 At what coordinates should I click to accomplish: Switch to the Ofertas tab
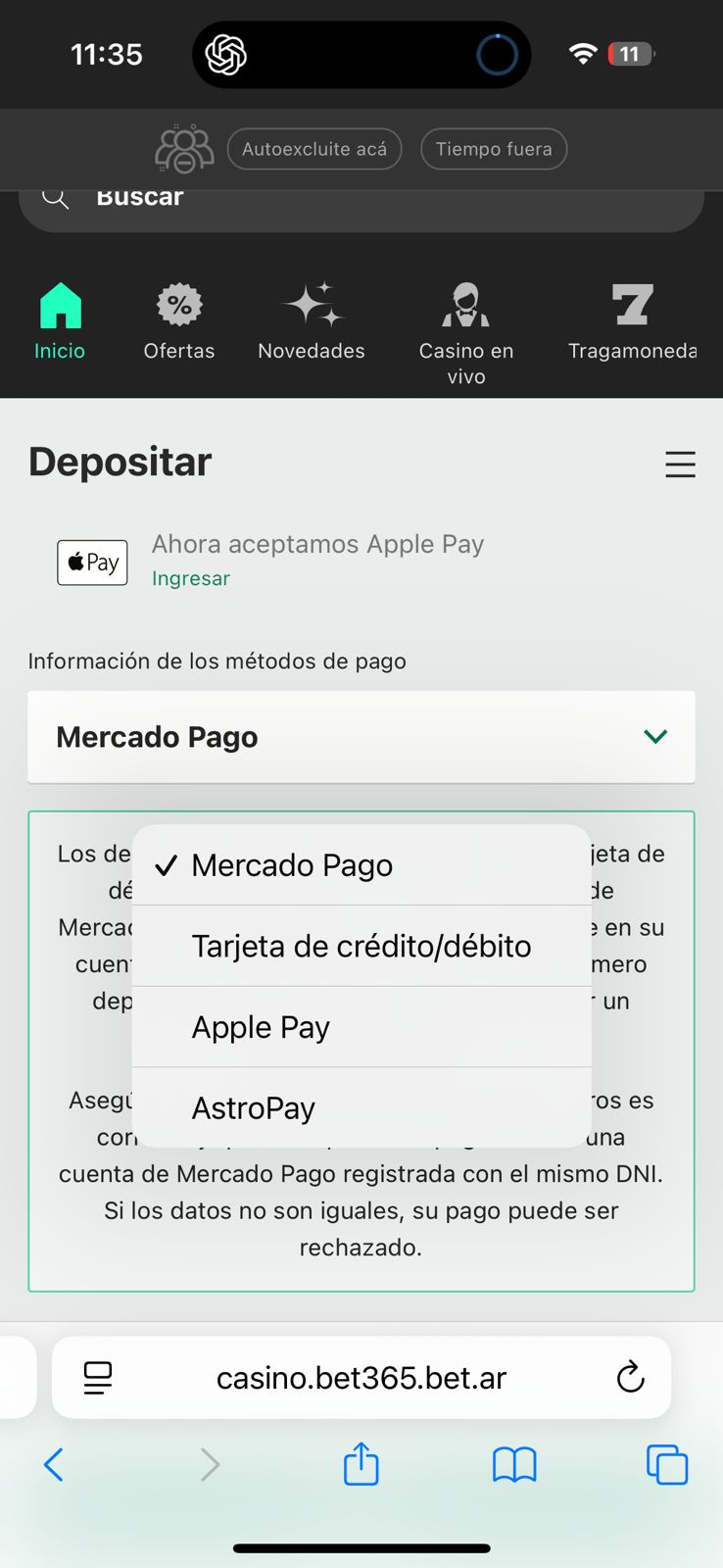[179, 322]
